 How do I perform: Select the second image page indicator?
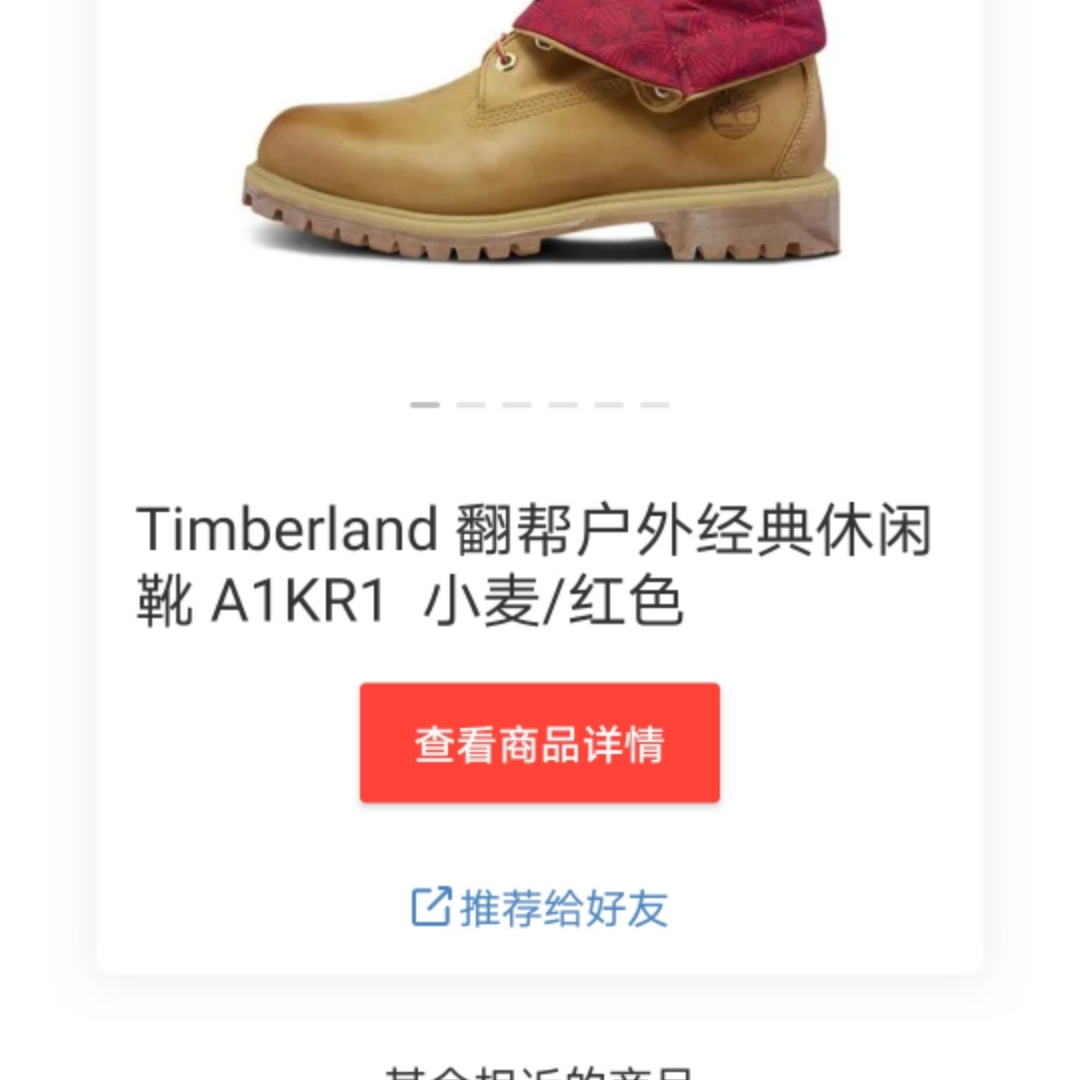471,405
